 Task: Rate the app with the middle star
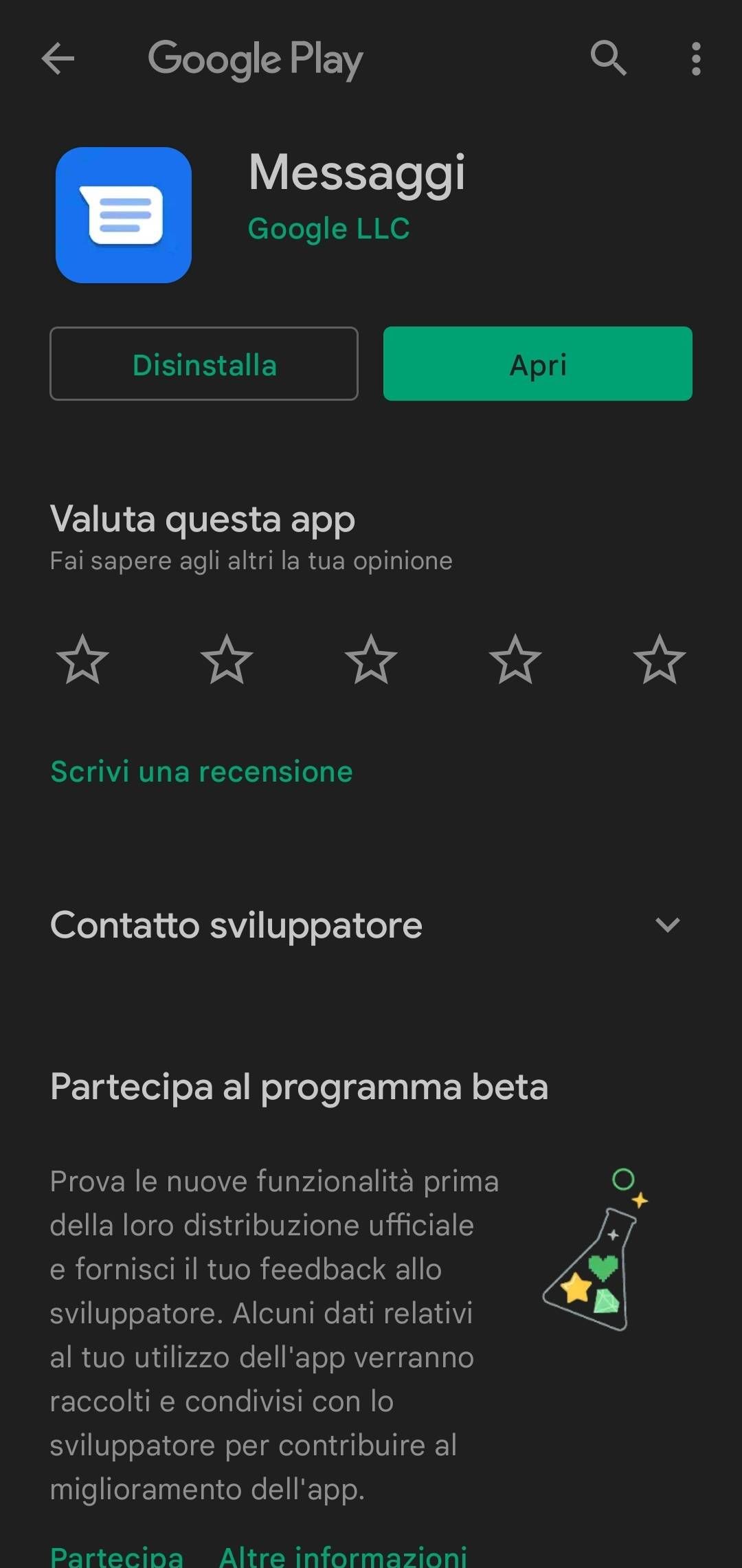[x=371, y=660]
